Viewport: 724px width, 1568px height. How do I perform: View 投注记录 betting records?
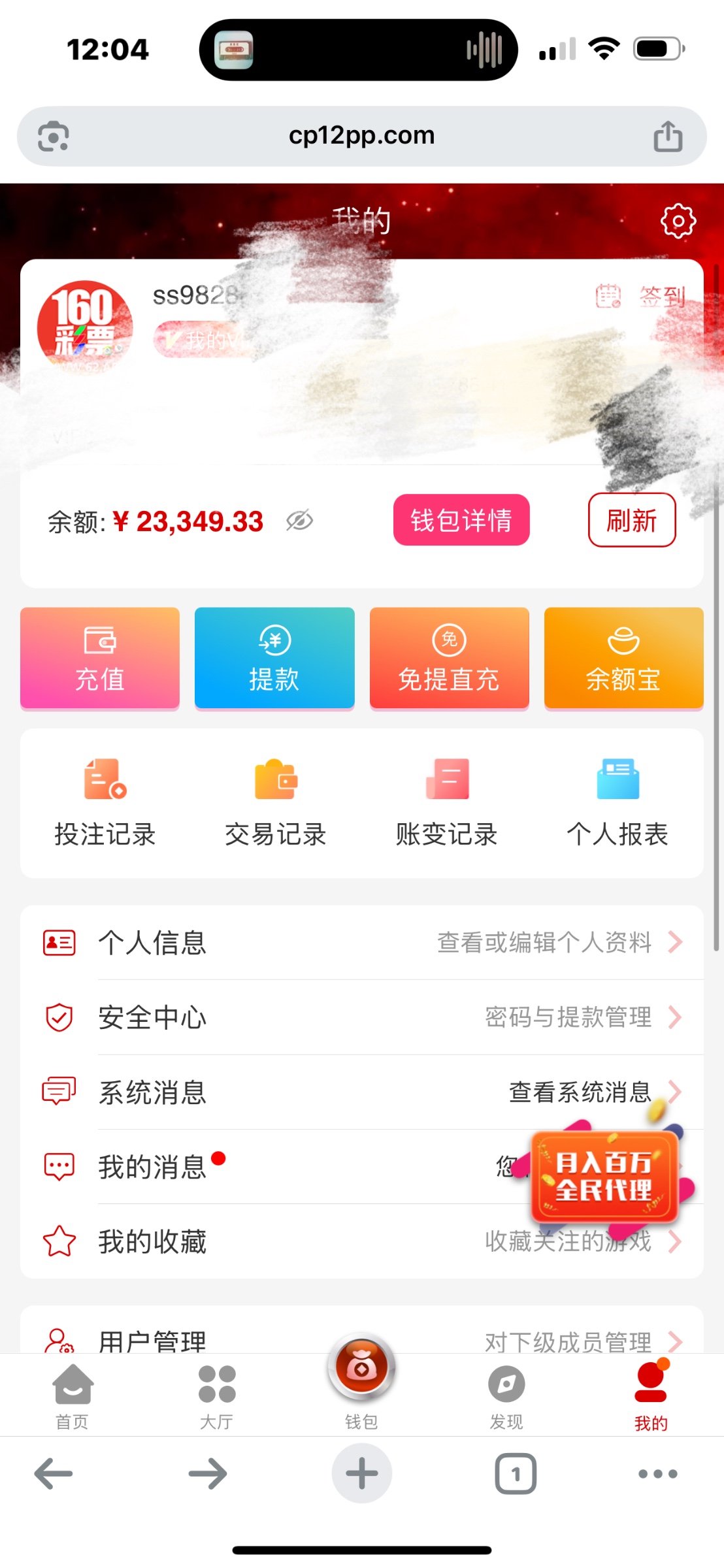[105, 802]
